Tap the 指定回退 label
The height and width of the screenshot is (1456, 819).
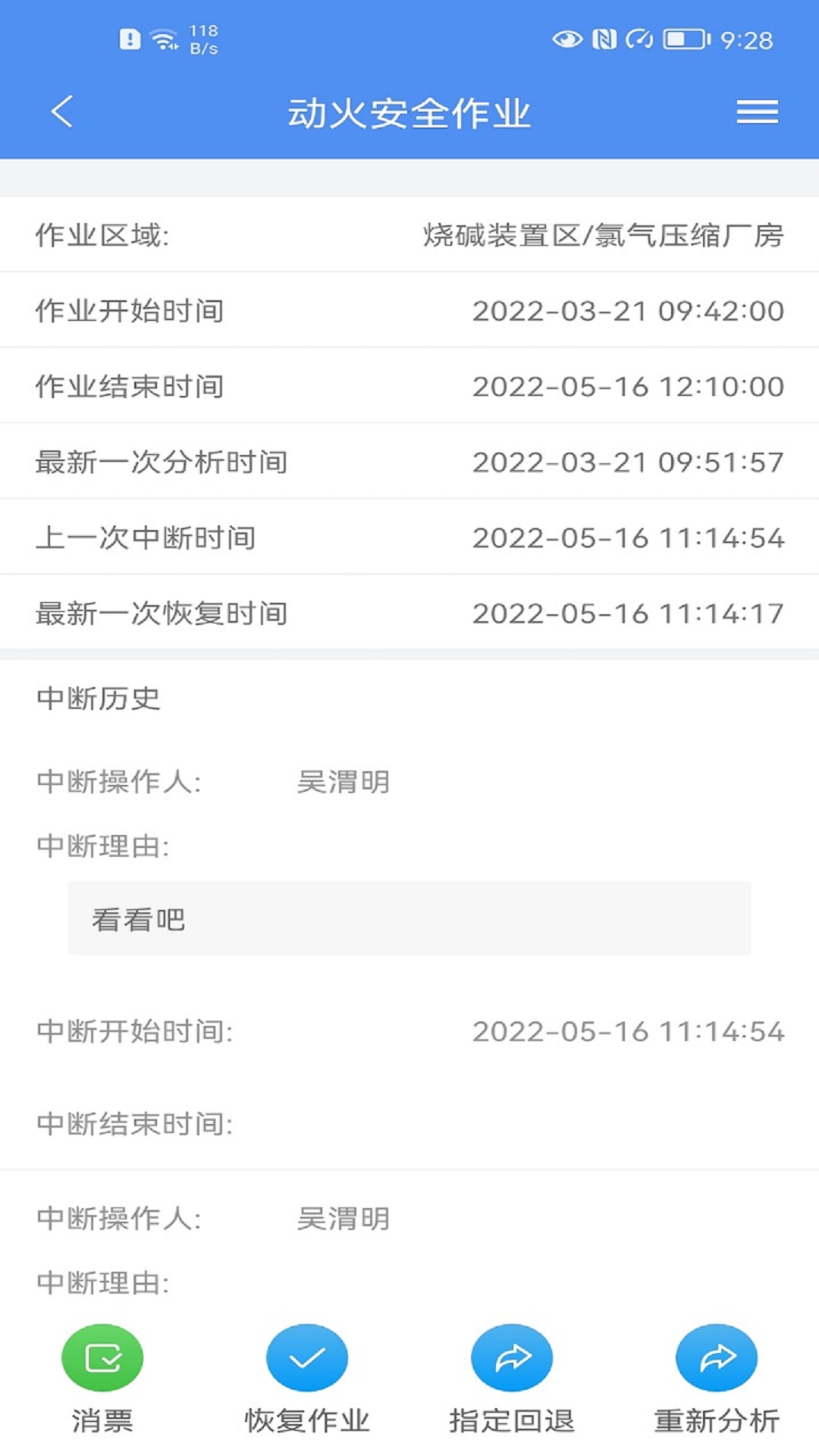(511, 1422)
